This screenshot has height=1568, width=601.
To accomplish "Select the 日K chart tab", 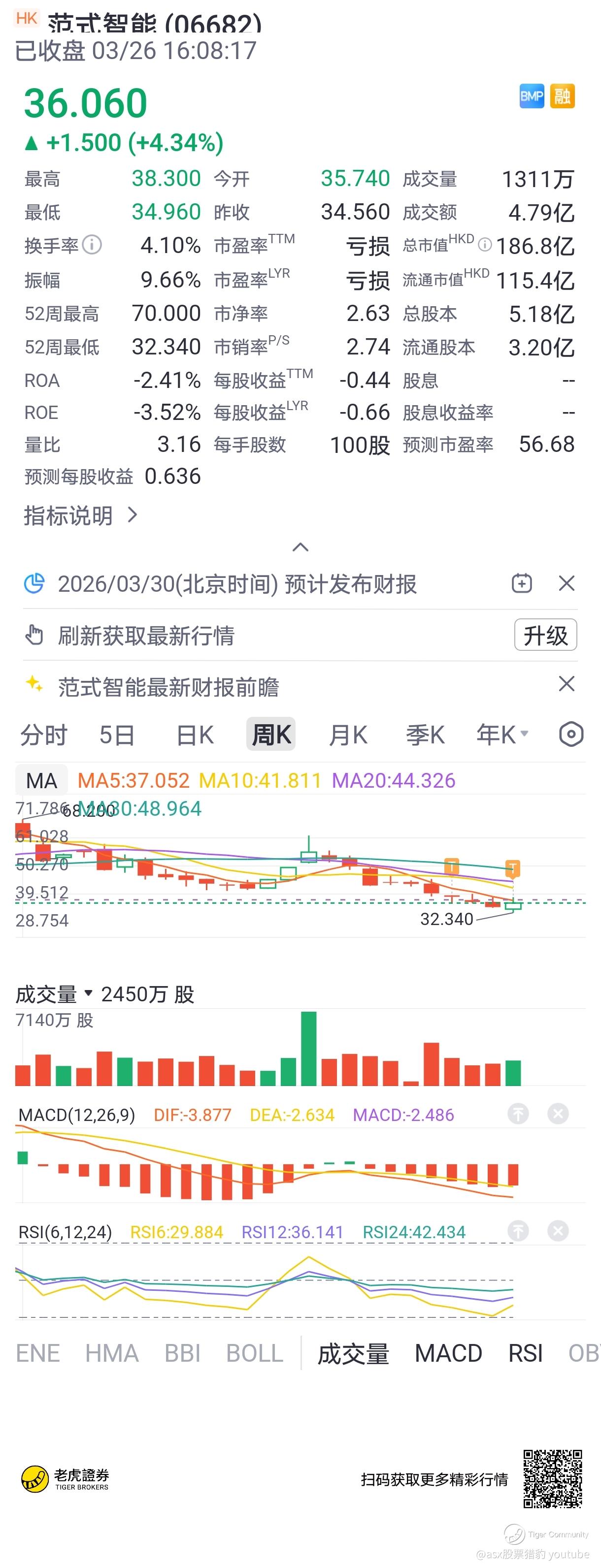I will (x=195, y=735).
